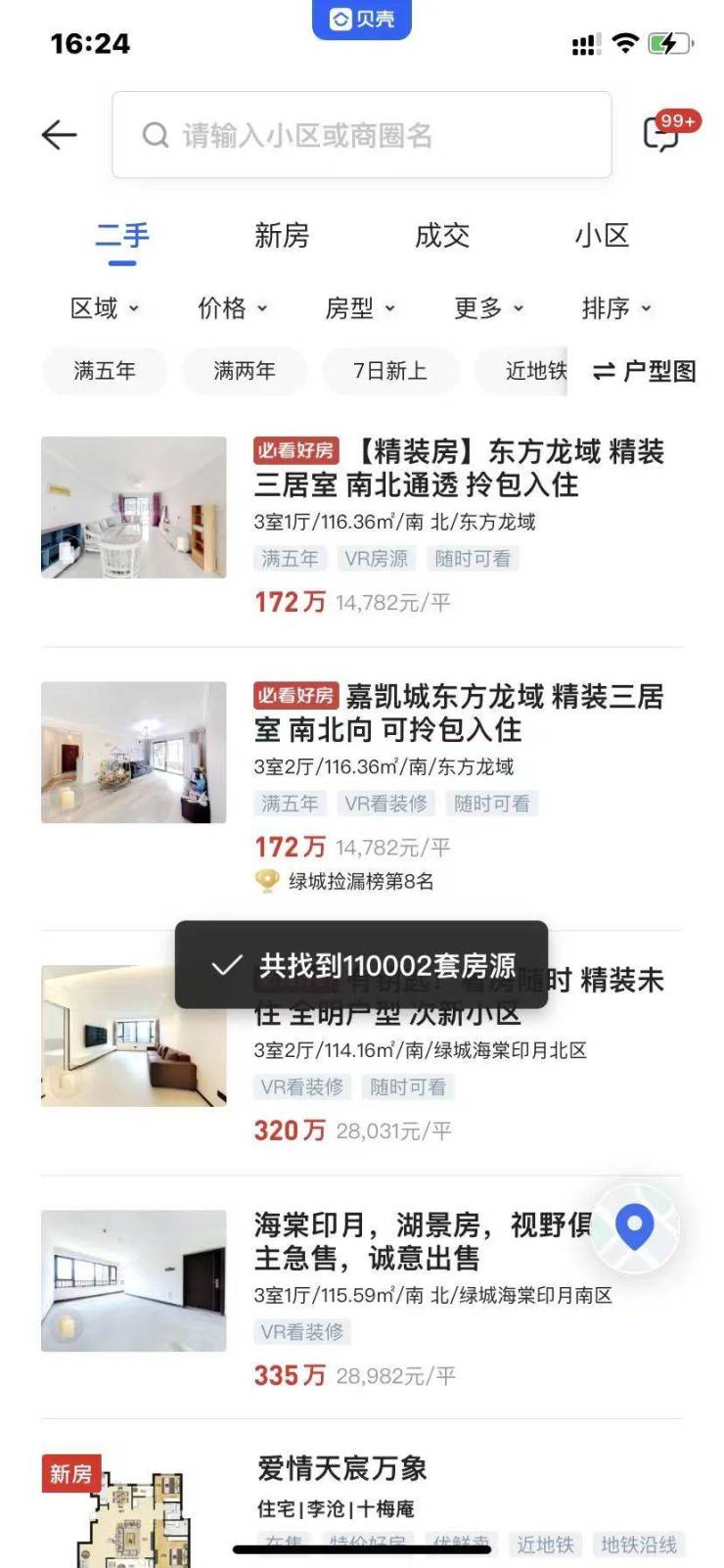The height and width of the screenshot is (1568, 724).
Task: Open the 嘉凯城东方龙域 精装三居室 listing
Action: [458, 713]
